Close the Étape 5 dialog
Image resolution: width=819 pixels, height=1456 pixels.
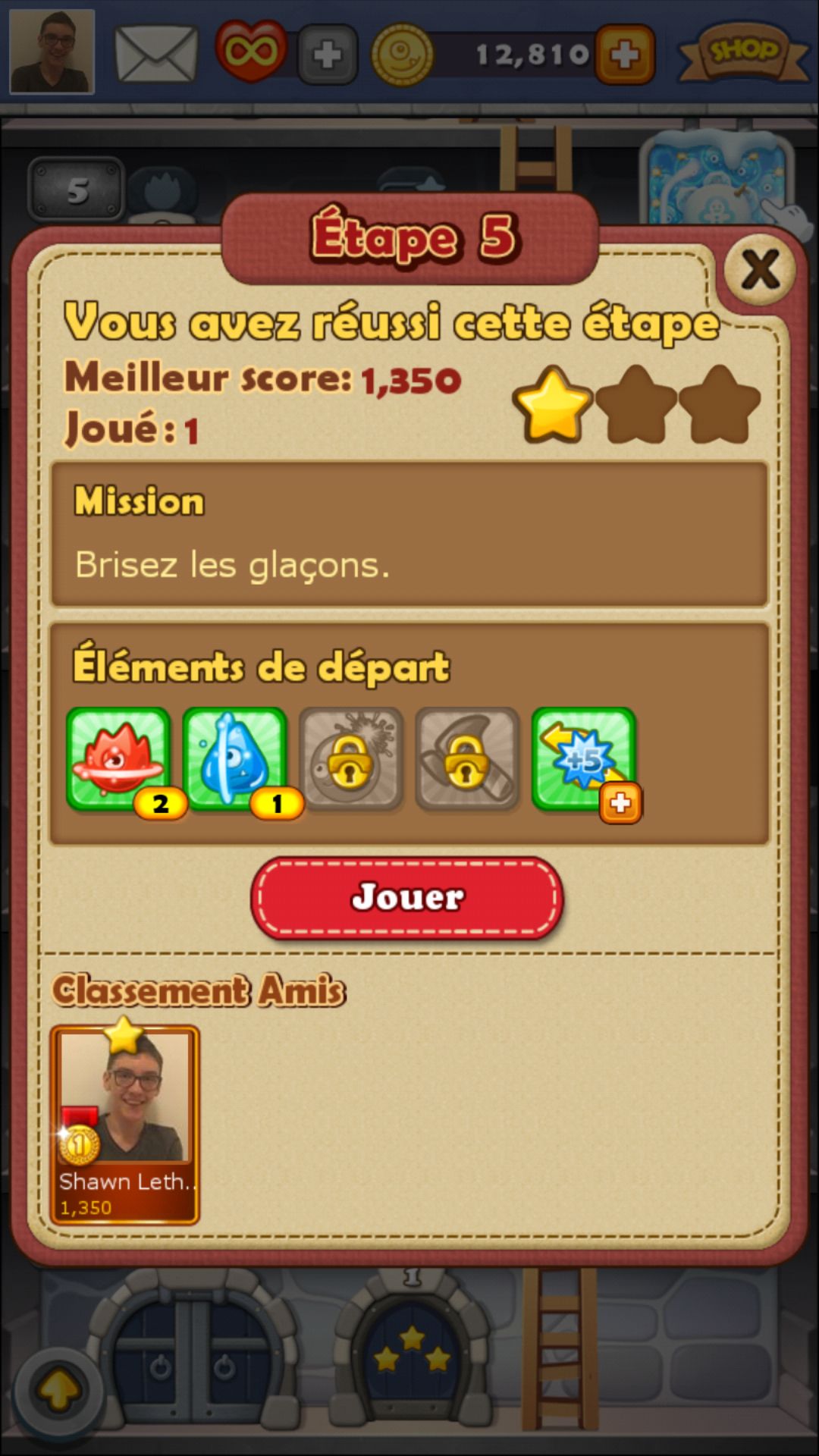point(760,270)
